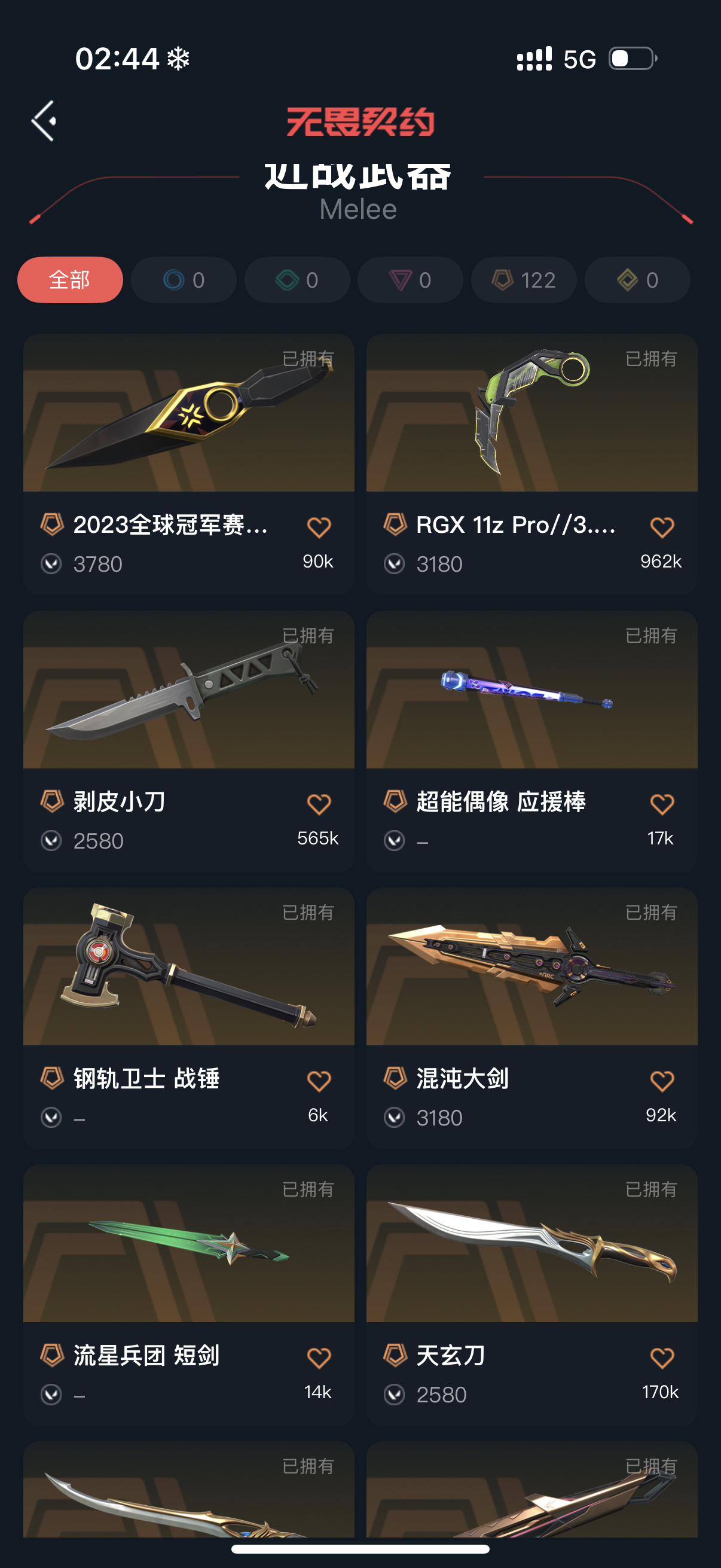The image size is (721, 1568).
Task: Like the 2023全球冠军赛 knife skin
Action: coord(319,527)
